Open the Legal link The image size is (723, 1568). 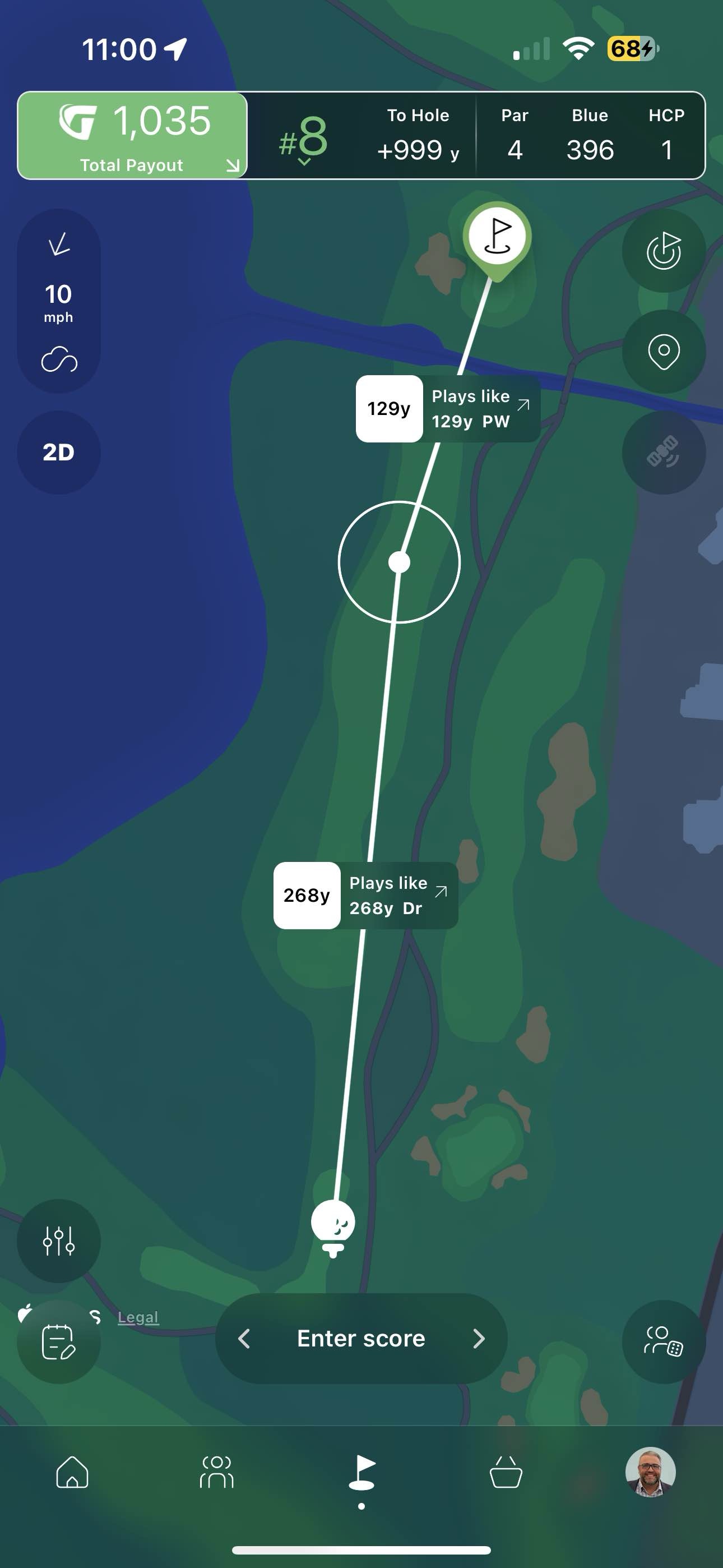[138, 1317]
